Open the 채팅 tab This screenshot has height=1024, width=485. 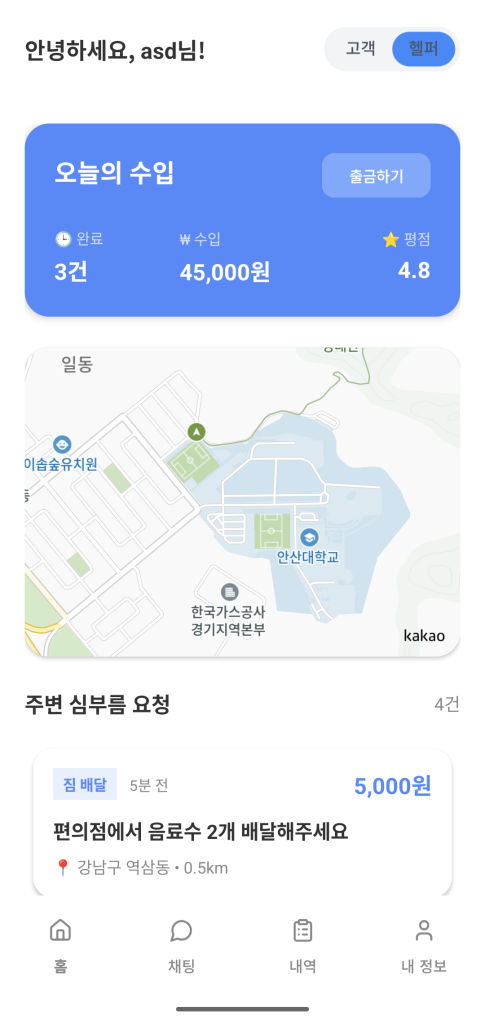click(x=181, y=946)
